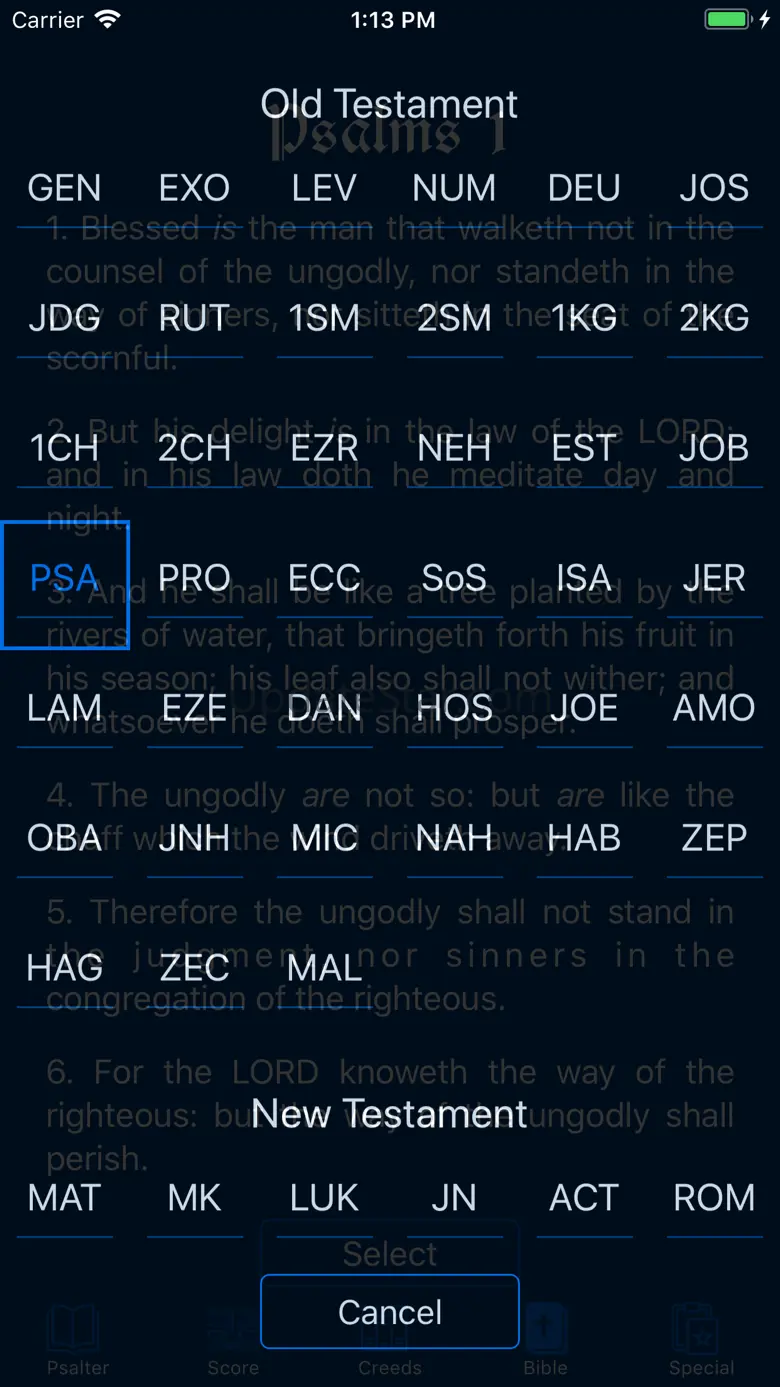
Task: Choose the DEU book
Action: click(x=584, y=188)
